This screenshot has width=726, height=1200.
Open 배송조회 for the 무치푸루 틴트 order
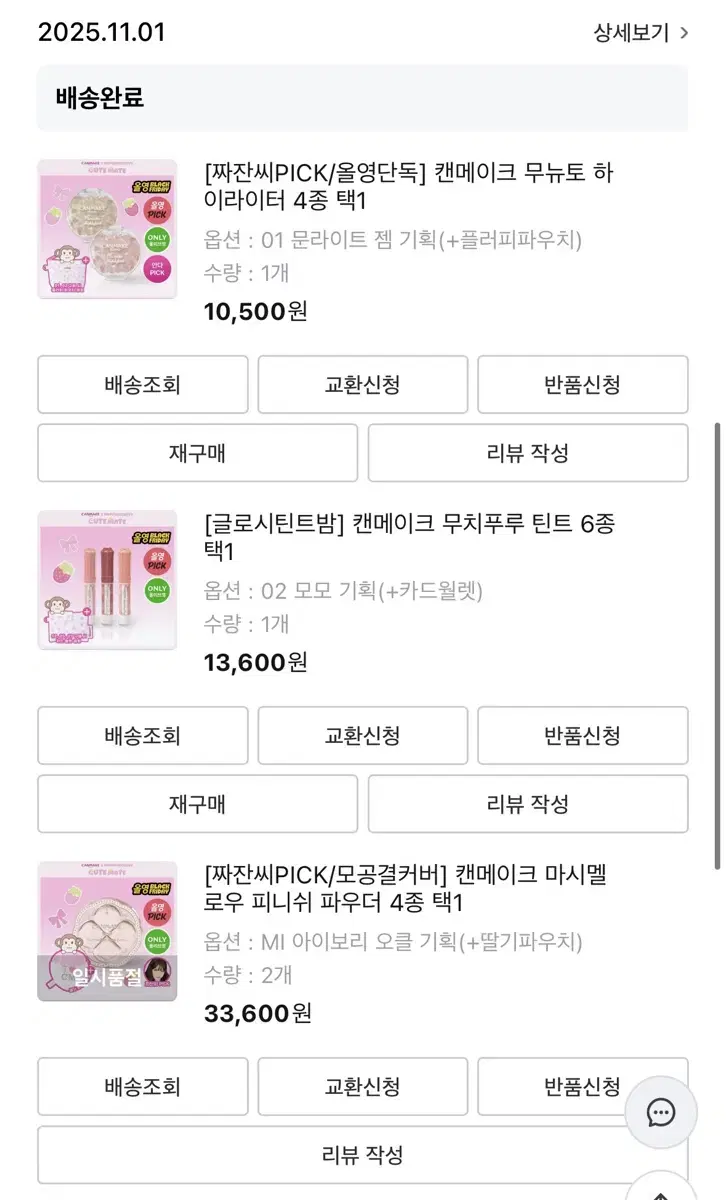coord(142,736)
